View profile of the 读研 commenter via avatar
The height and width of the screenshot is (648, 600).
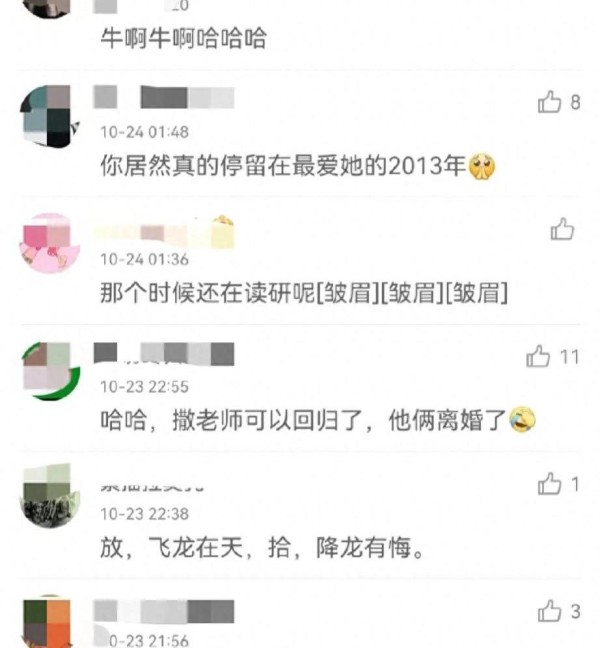[x=50, y=242]
